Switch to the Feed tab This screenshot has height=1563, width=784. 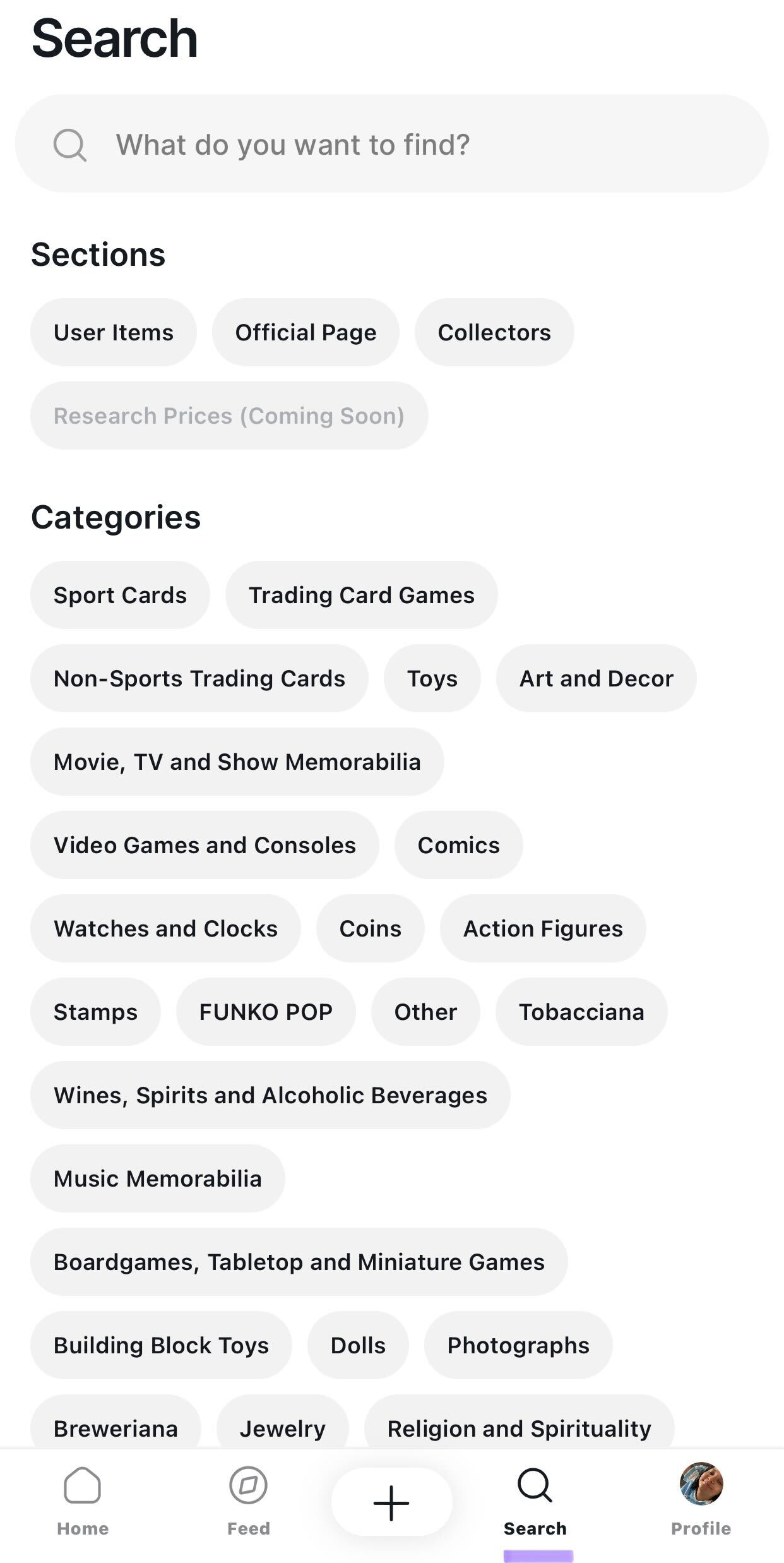pos(249,1502)
